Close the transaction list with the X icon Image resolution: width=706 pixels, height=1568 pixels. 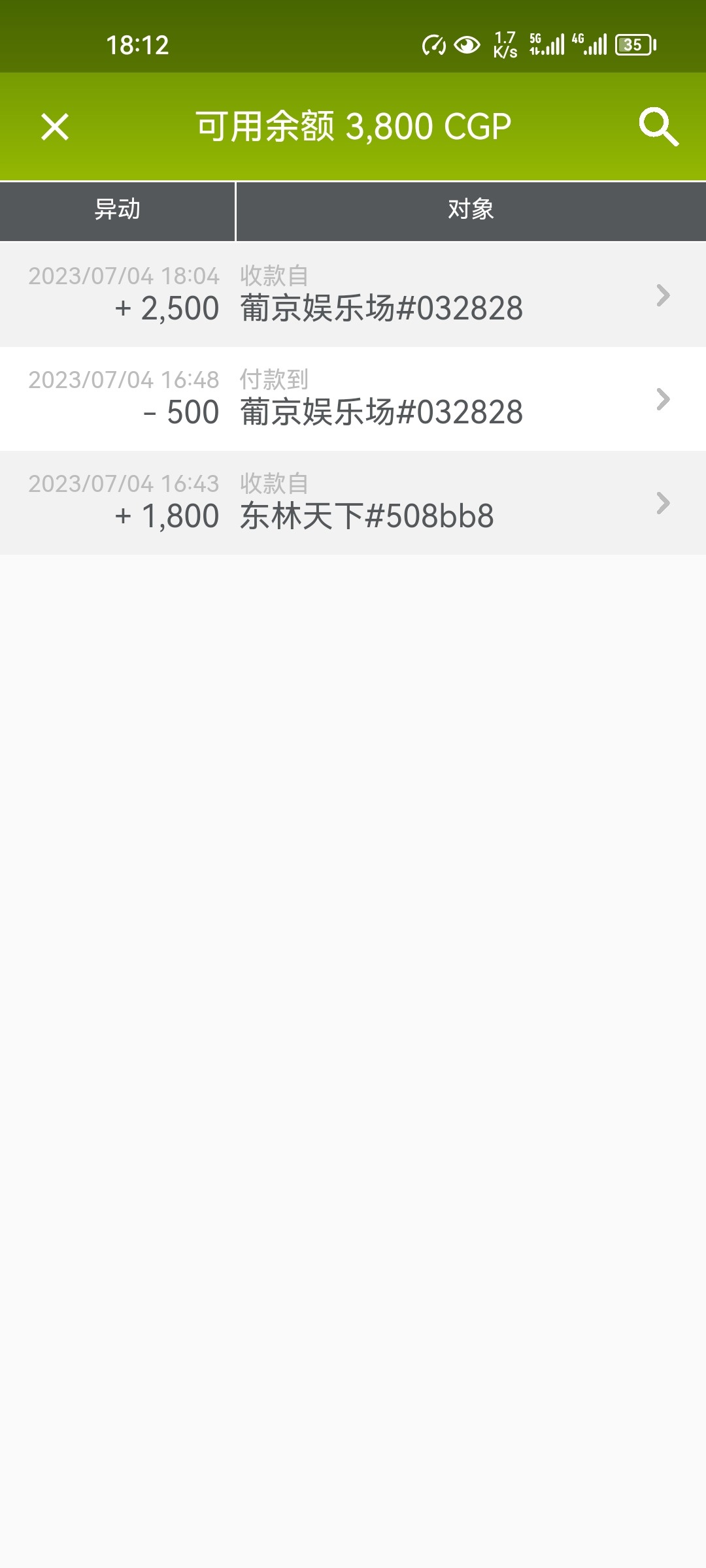55,125
